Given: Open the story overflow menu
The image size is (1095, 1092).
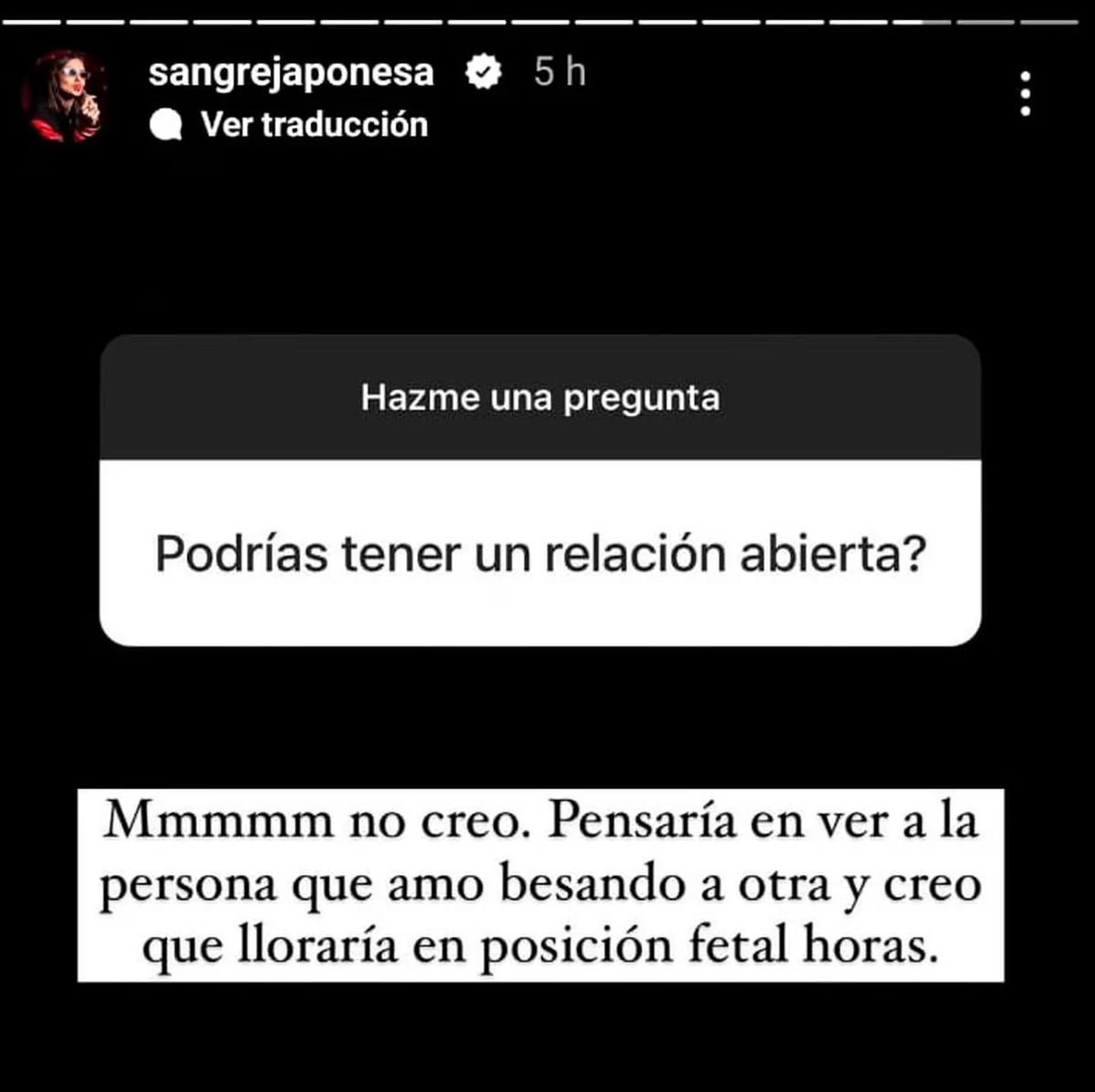Looking at the screenshot, I should (1026, 94).
